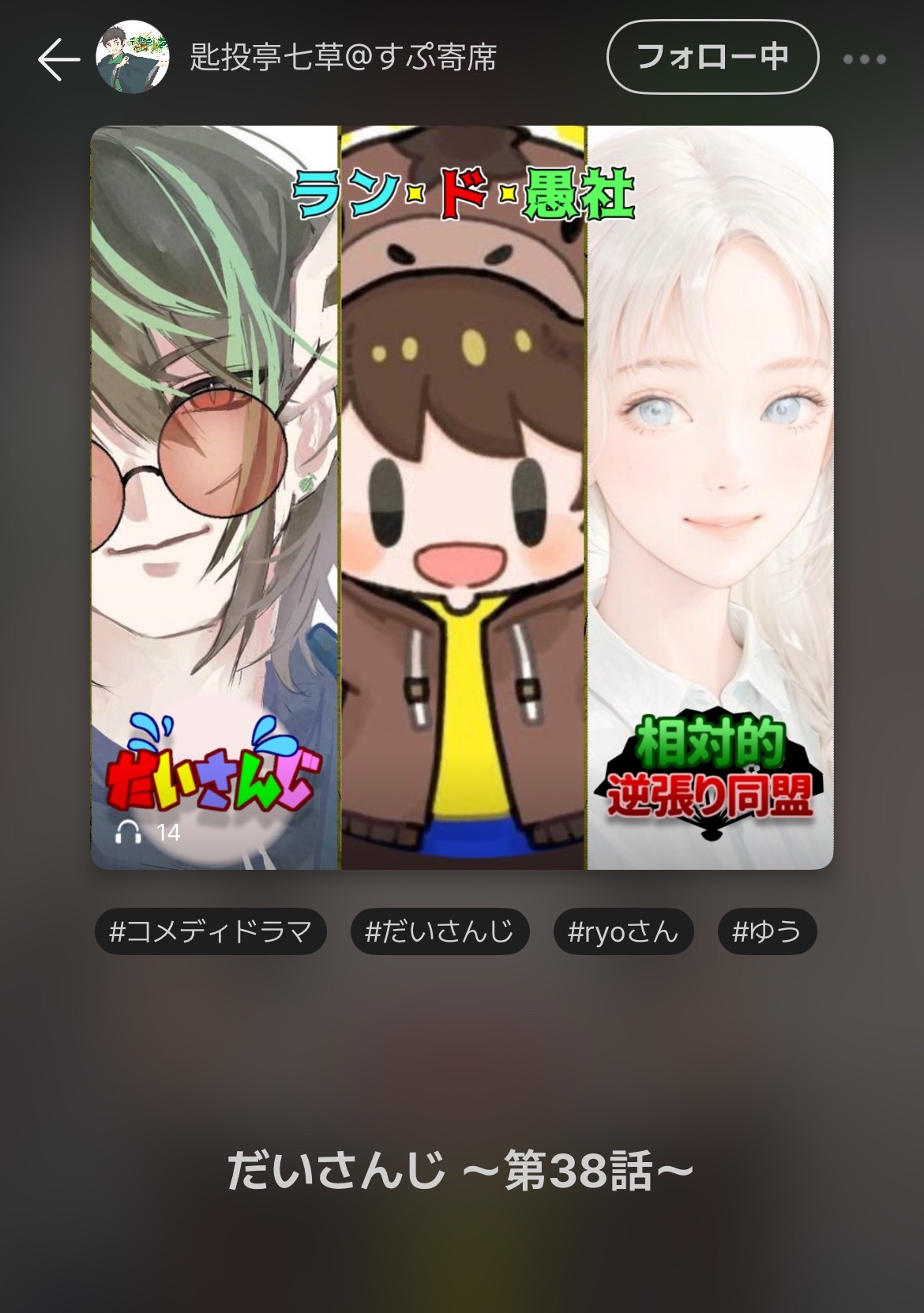Select the #だいさんじ hashtag chip
924x1313 pixels.
(x=439, y=932)
